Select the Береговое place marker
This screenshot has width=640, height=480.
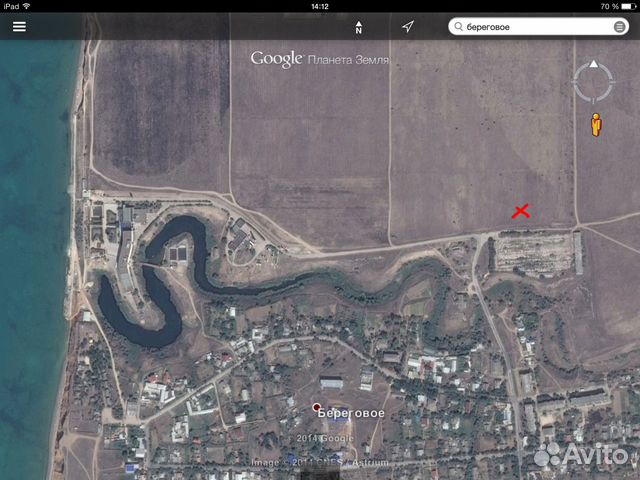click(x=317, y=408)
